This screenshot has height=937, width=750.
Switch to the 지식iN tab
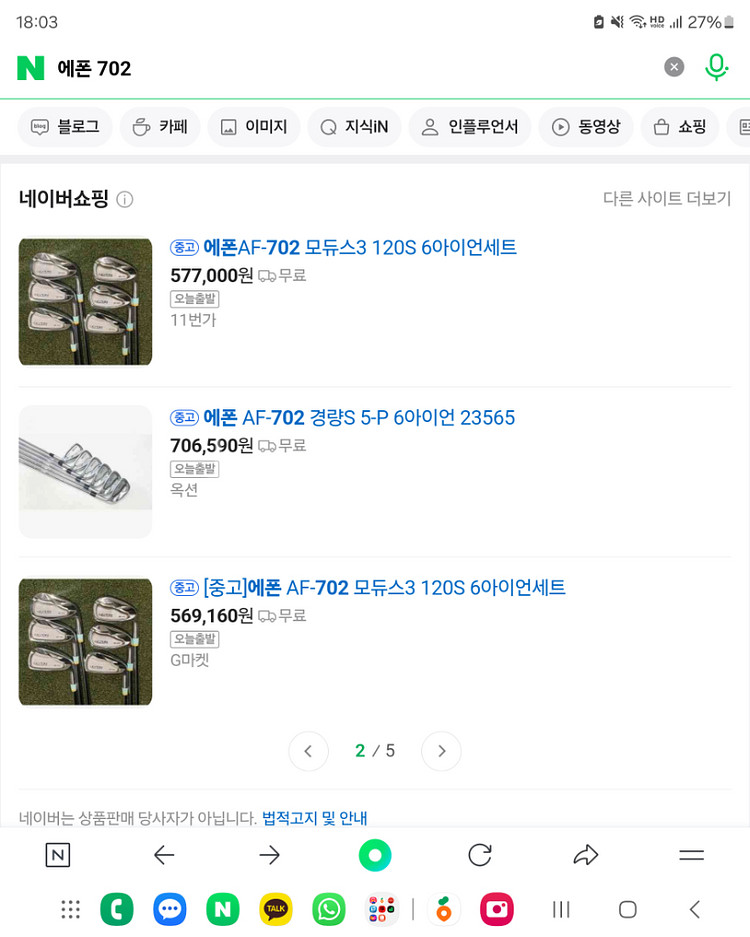[354, 127]
